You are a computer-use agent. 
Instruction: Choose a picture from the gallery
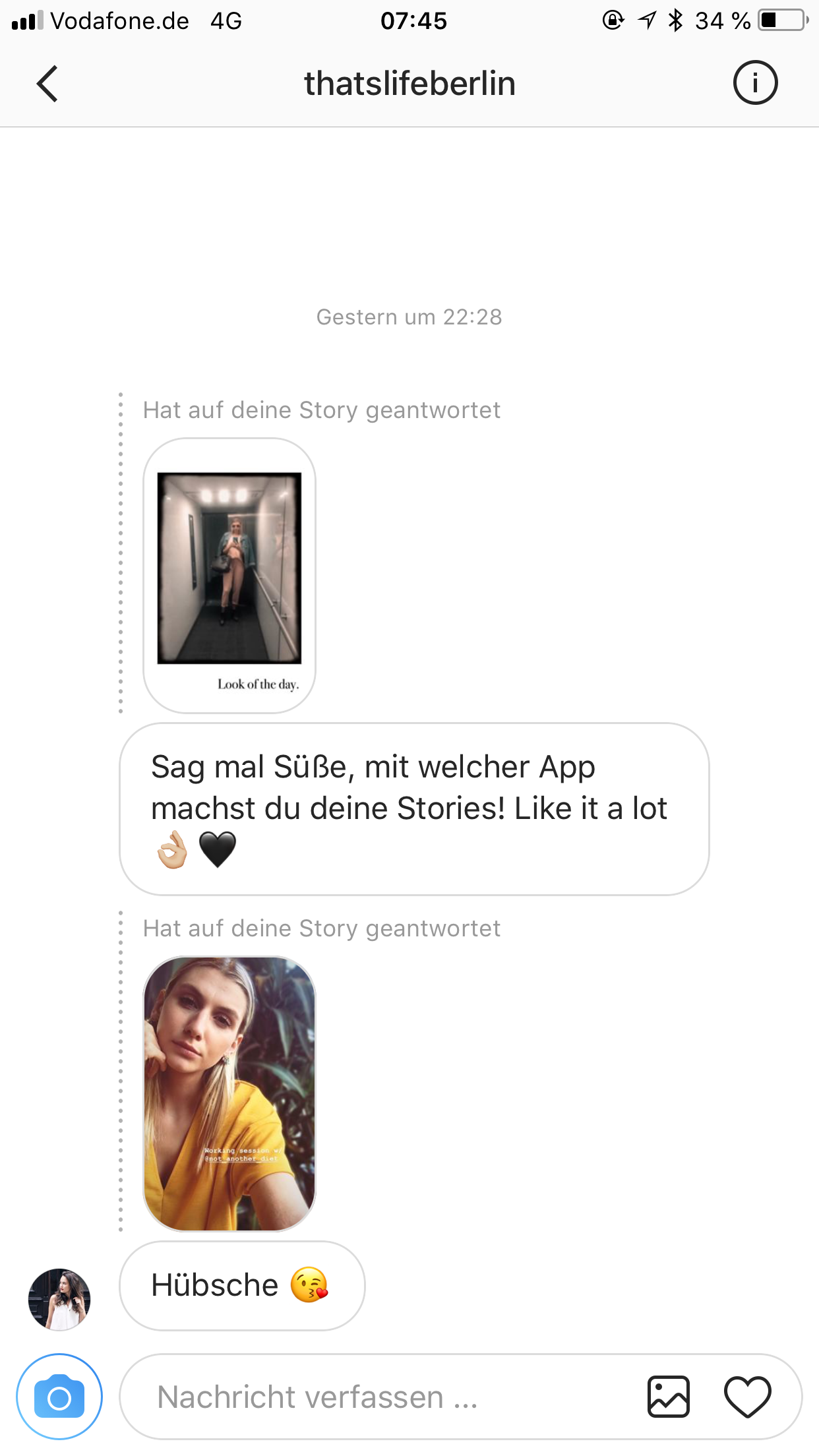[669, 1396]
